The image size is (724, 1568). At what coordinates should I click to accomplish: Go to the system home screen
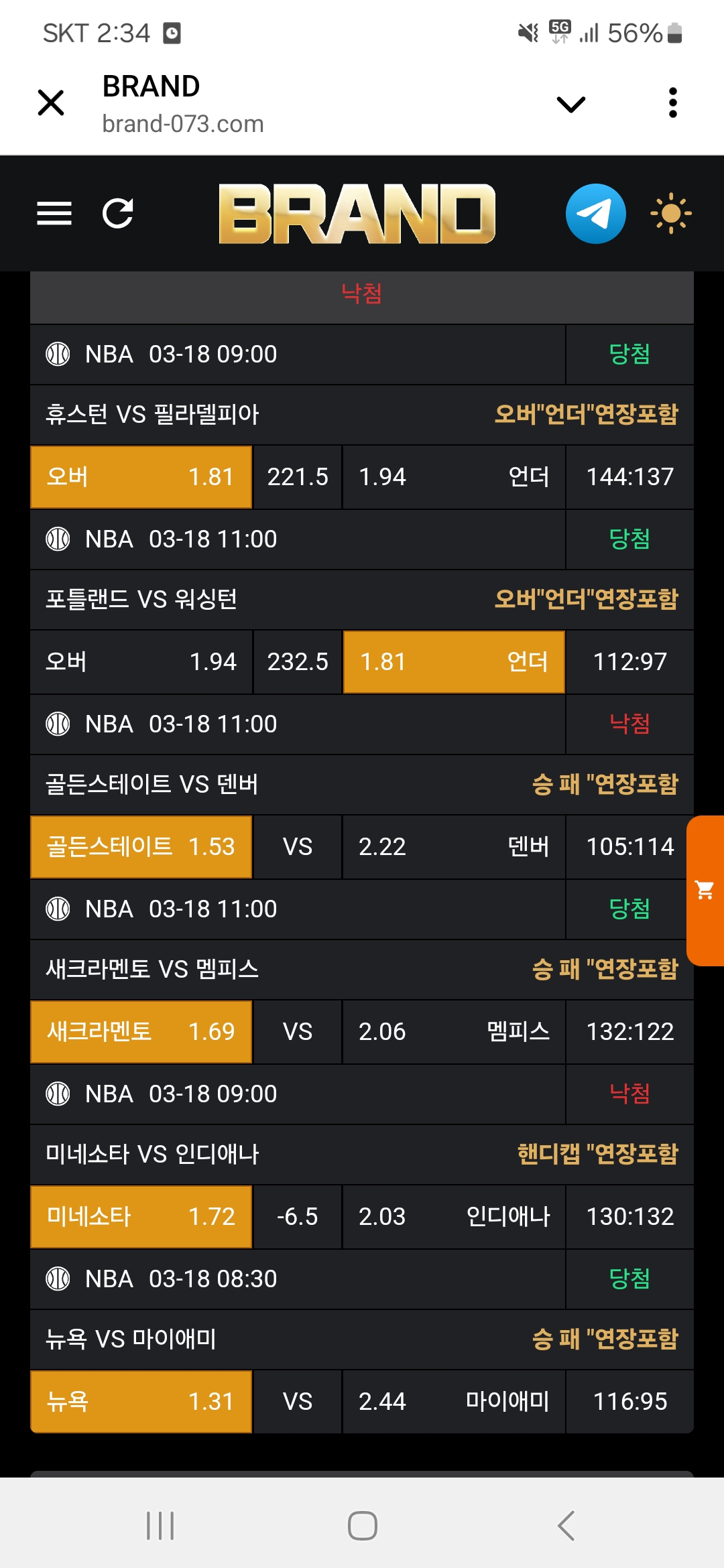pyautogui.click(x=362, y=1526)
